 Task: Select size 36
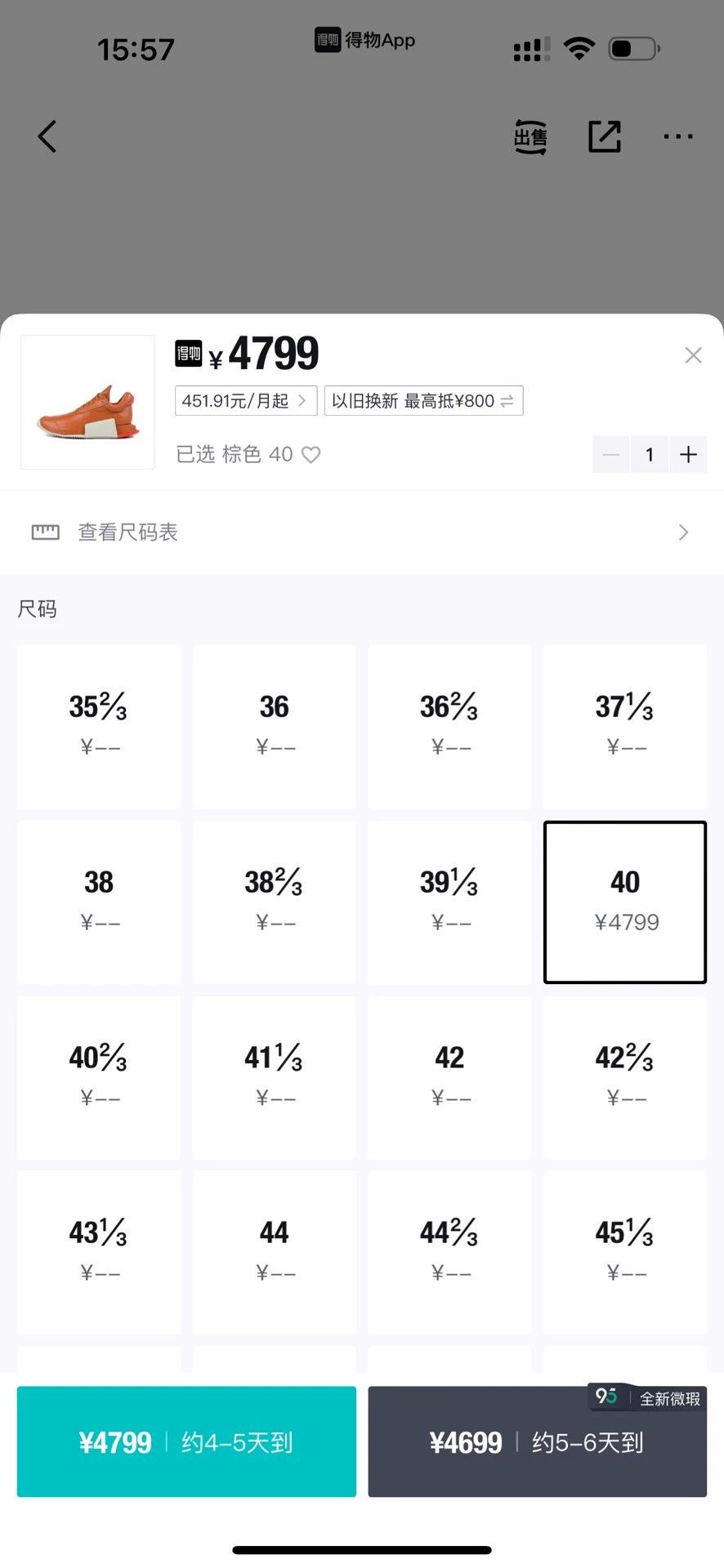click(x=275, y=726)
